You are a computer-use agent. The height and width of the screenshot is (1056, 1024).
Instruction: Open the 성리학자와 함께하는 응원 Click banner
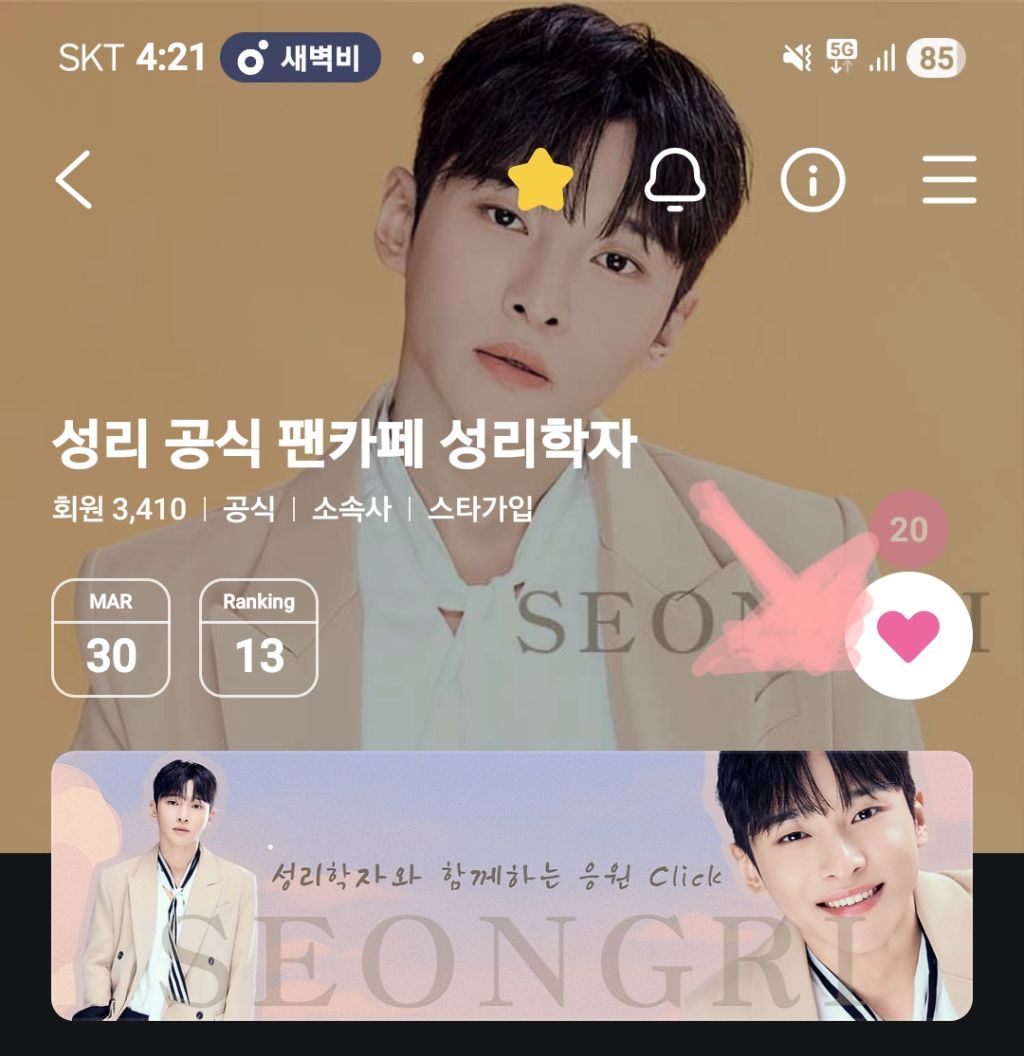(511, 885)
